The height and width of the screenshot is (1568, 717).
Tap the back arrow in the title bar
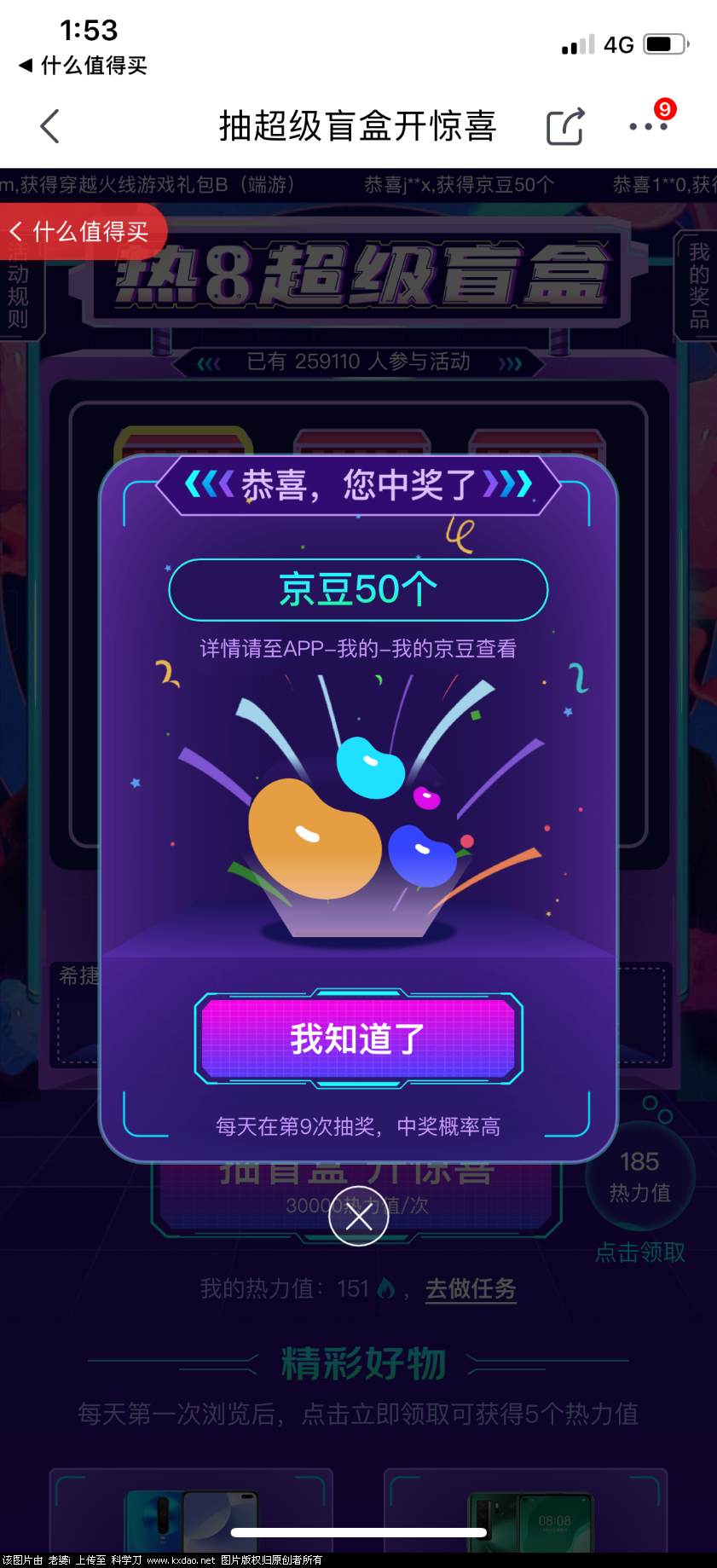tap(49, 125)
